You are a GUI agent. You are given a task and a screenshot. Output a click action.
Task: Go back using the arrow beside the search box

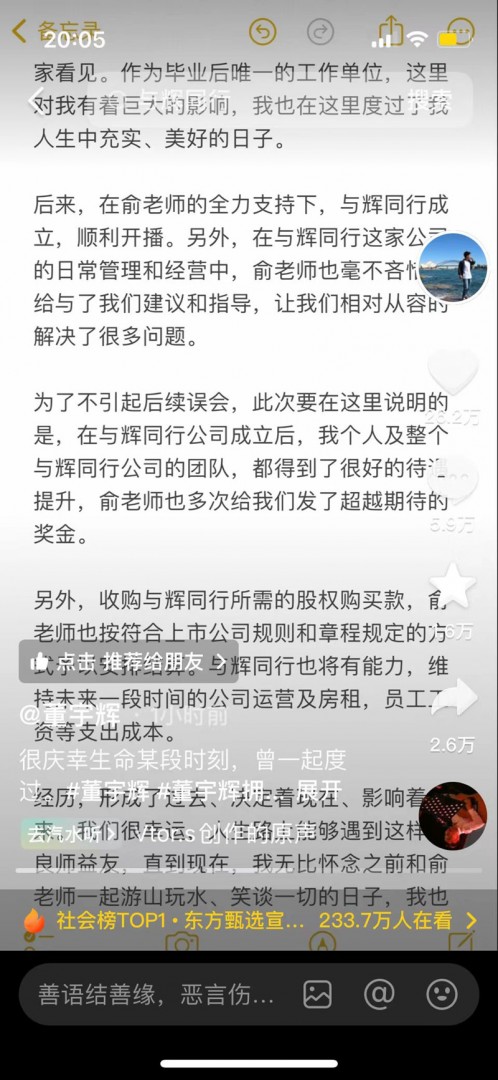(x=37, y=98)
